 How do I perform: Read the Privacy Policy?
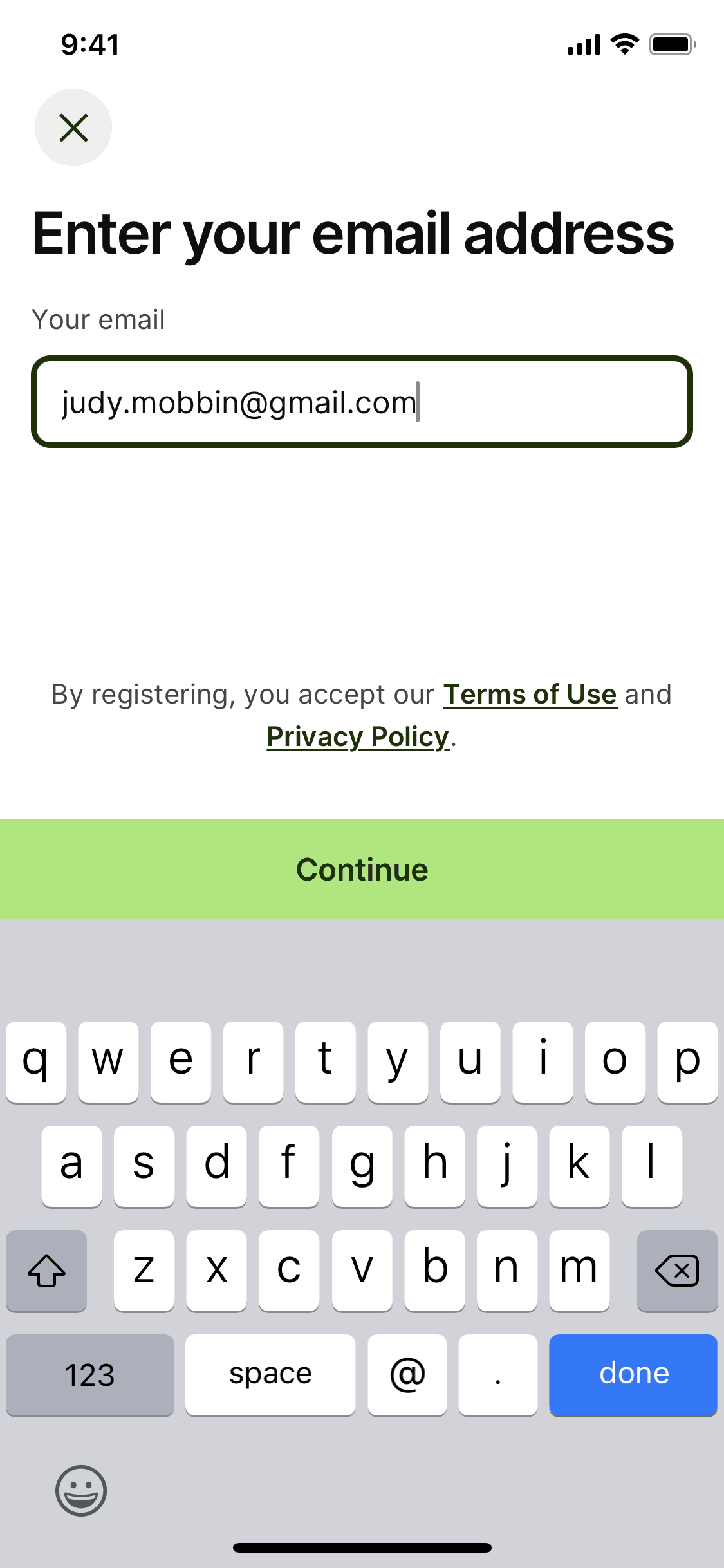358,736
